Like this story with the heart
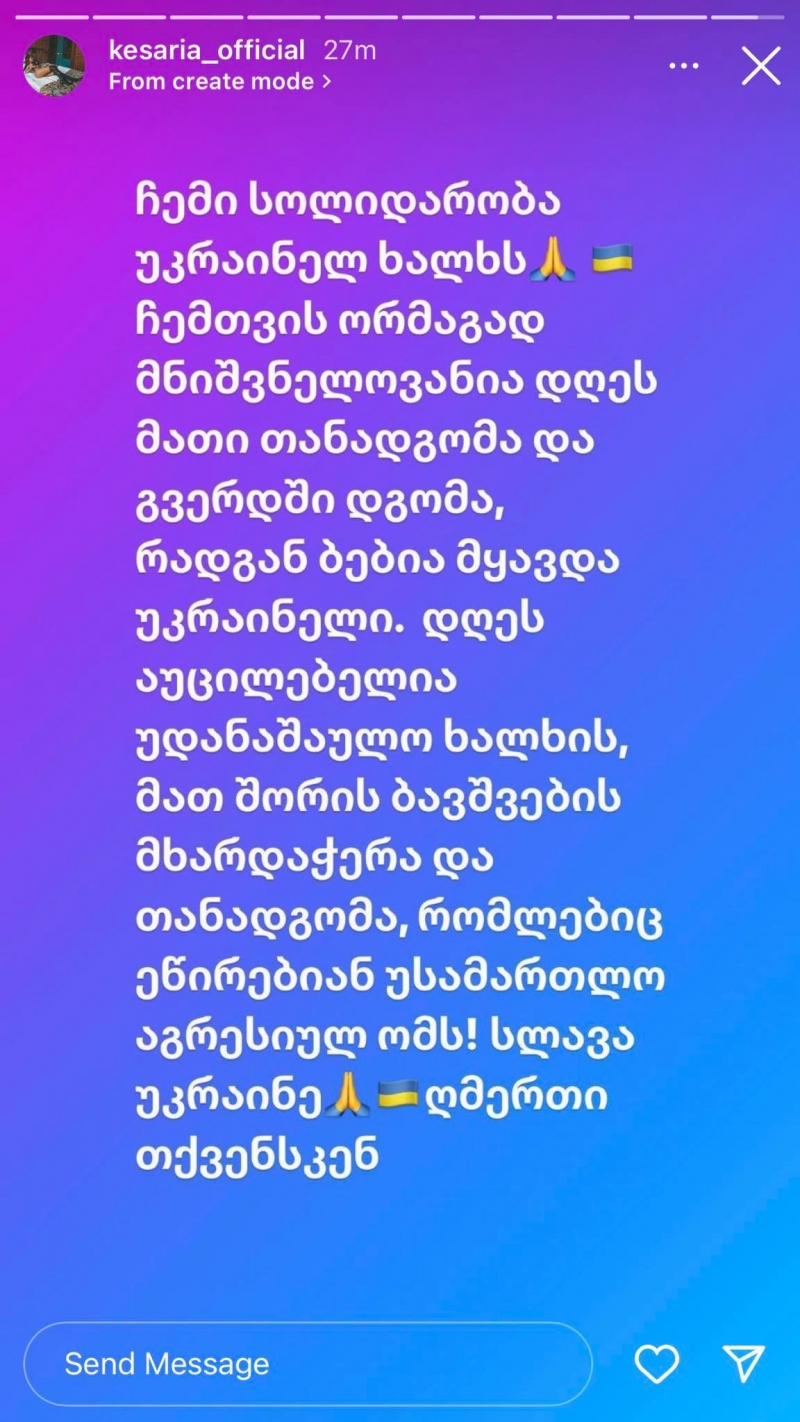The width and height of the screenshot is (800, 1422). tap(657, 1363)
